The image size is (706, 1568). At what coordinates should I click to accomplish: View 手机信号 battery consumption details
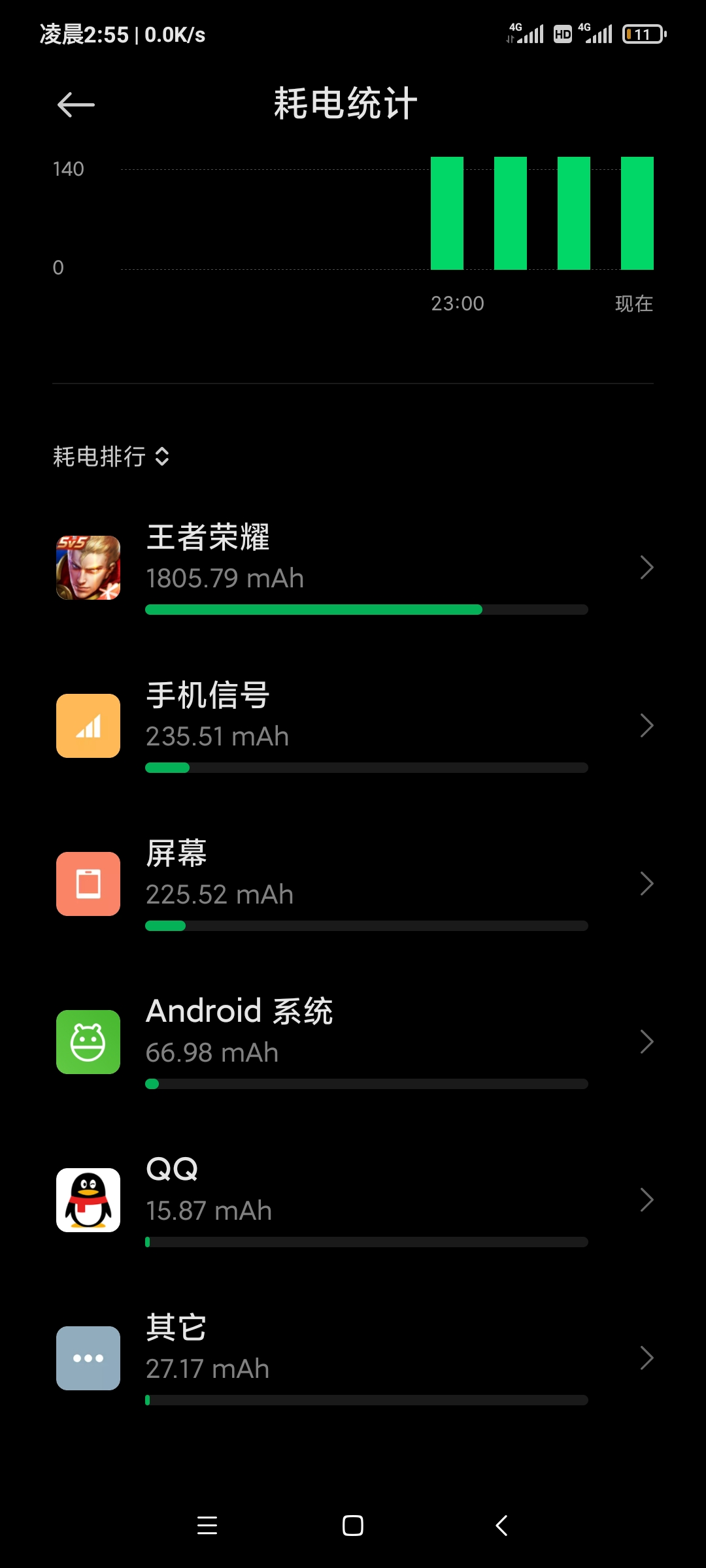(x=353, y=726)
